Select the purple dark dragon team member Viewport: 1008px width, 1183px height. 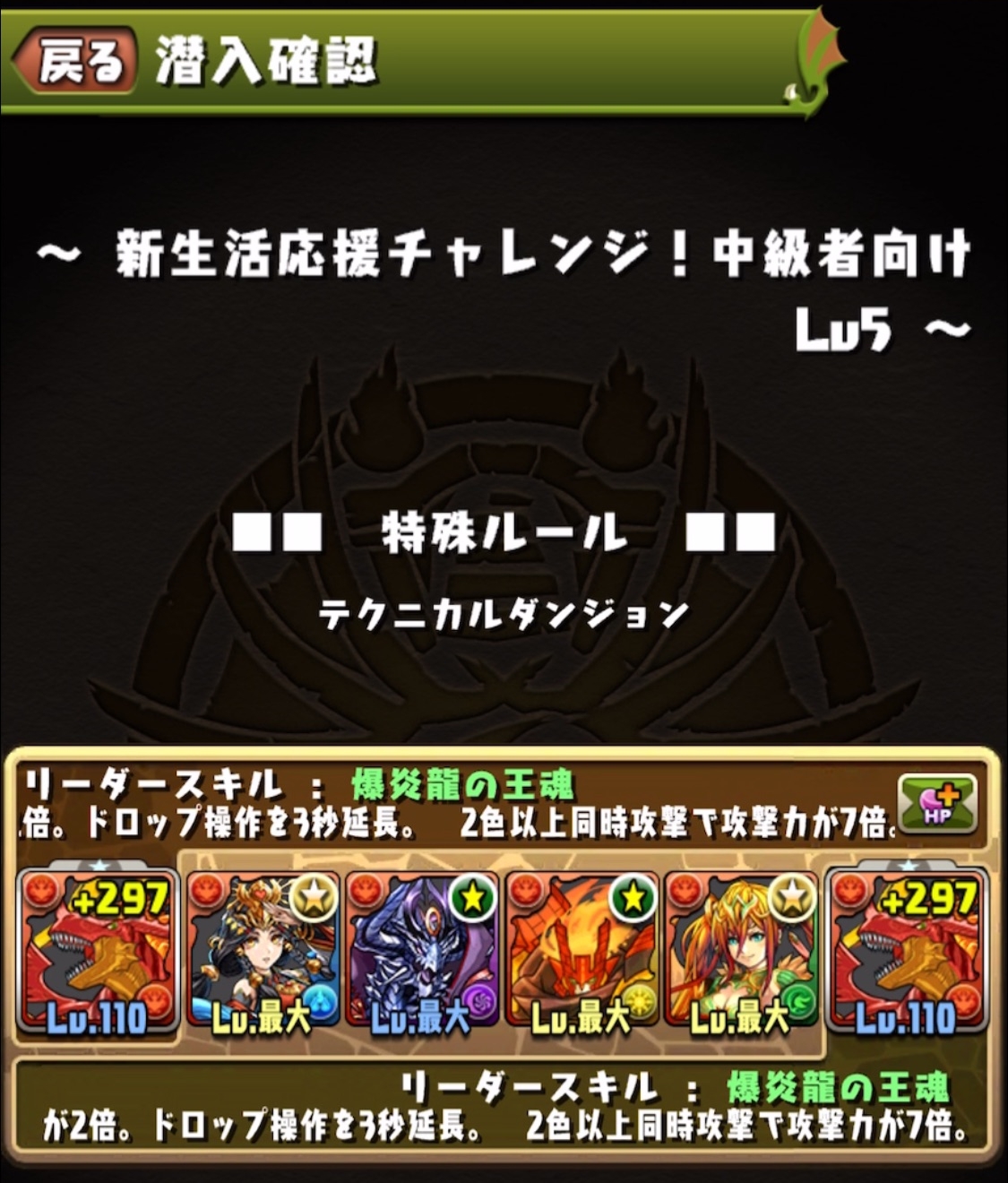421,950
